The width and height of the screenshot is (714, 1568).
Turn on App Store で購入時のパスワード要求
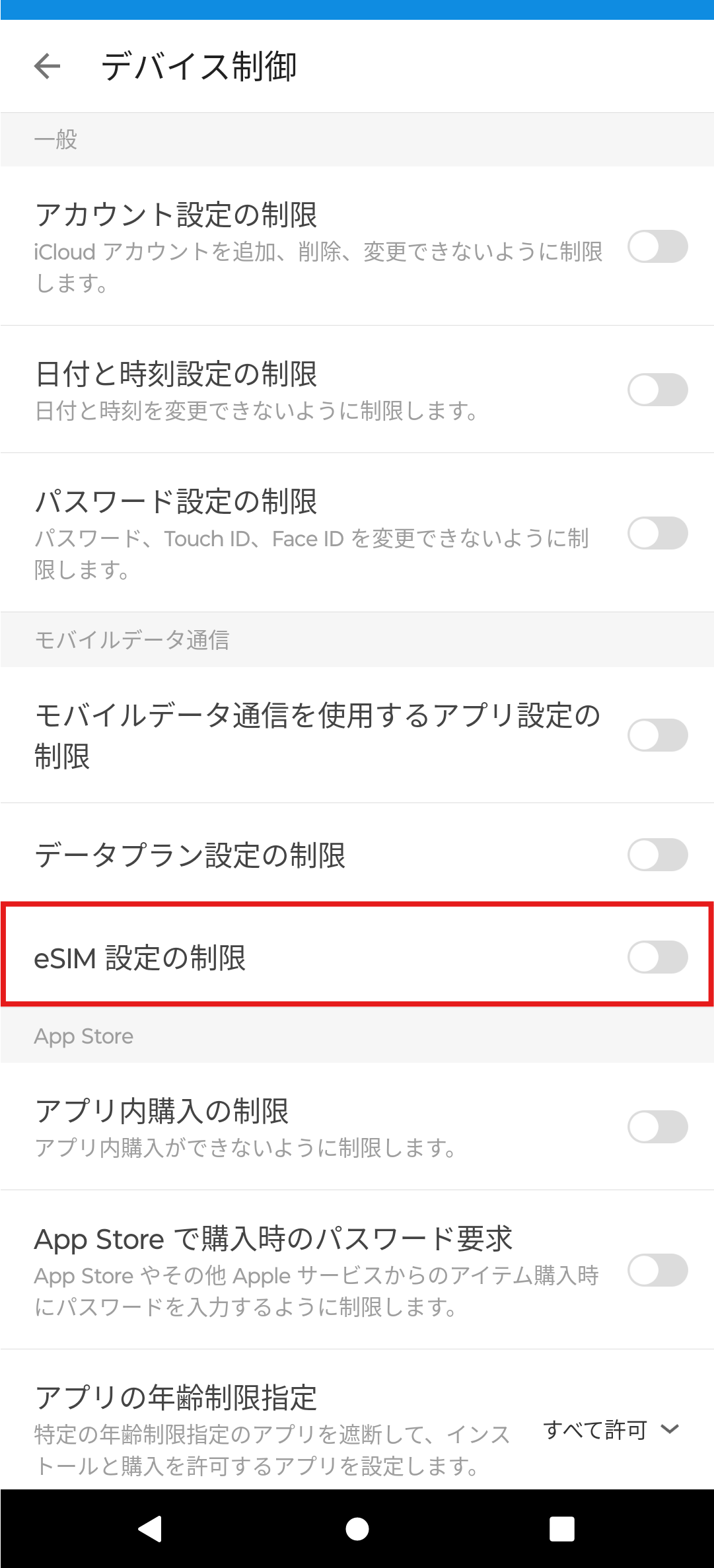(x=657, y=1270)
